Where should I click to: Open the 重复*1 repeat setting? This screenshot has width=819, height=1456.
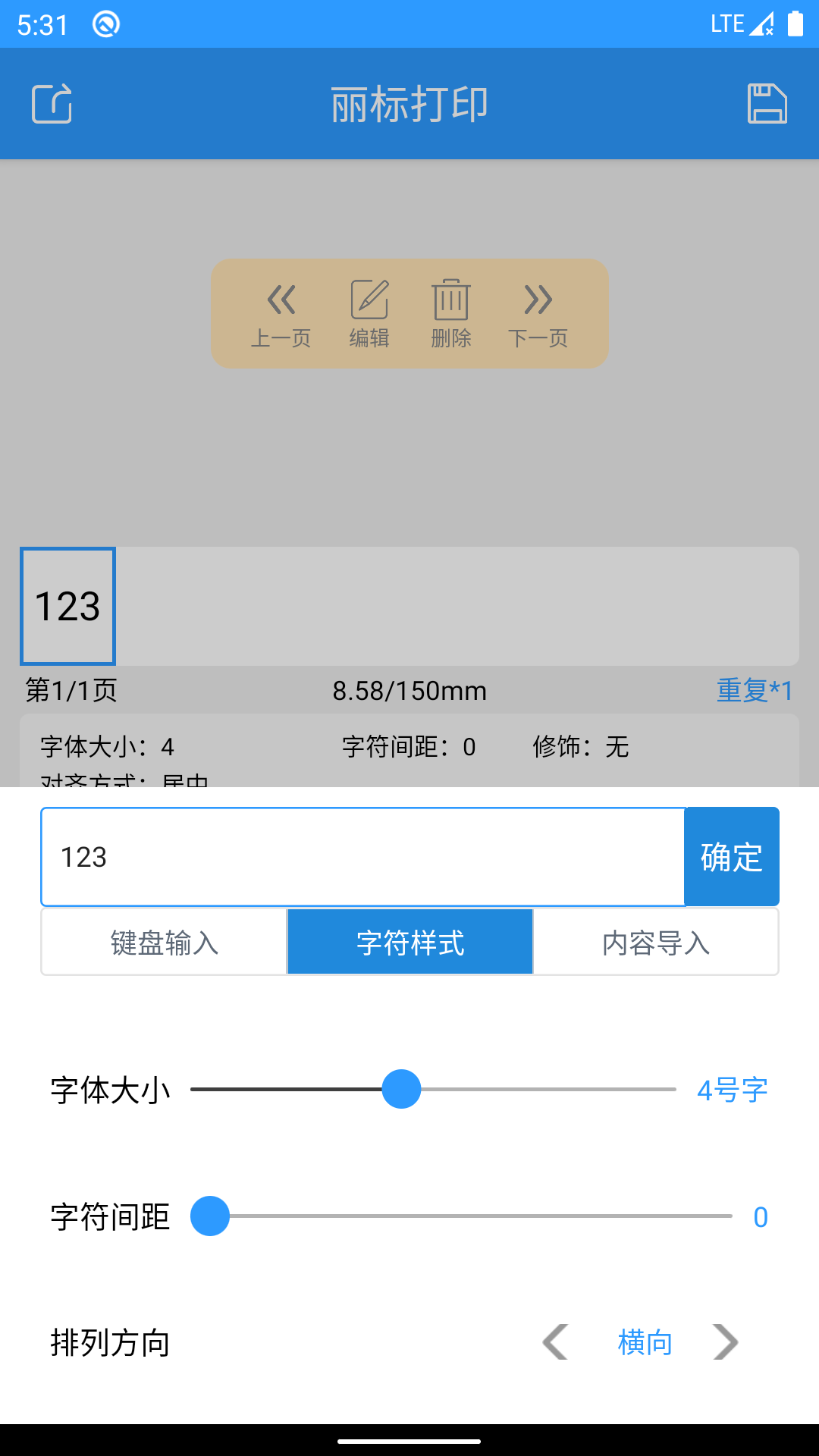(755, 691)
